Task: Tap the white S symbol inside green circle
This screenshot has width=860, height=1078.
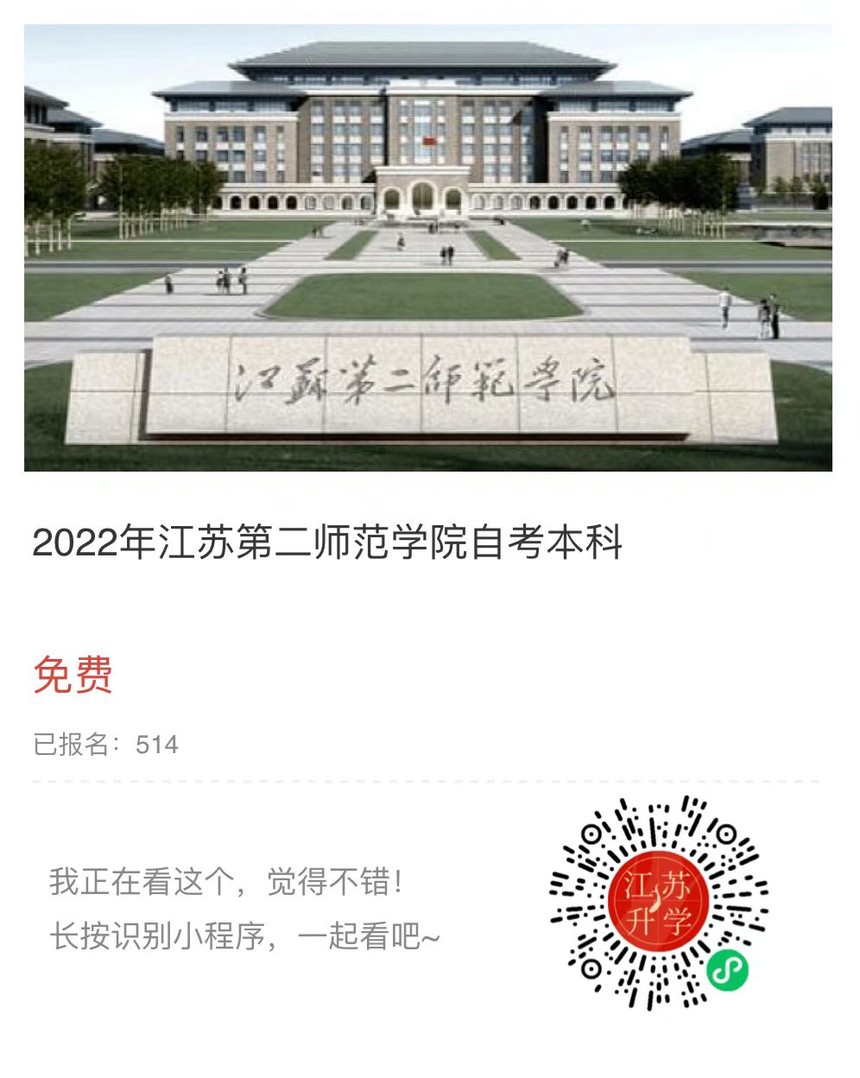Action: 727,969
